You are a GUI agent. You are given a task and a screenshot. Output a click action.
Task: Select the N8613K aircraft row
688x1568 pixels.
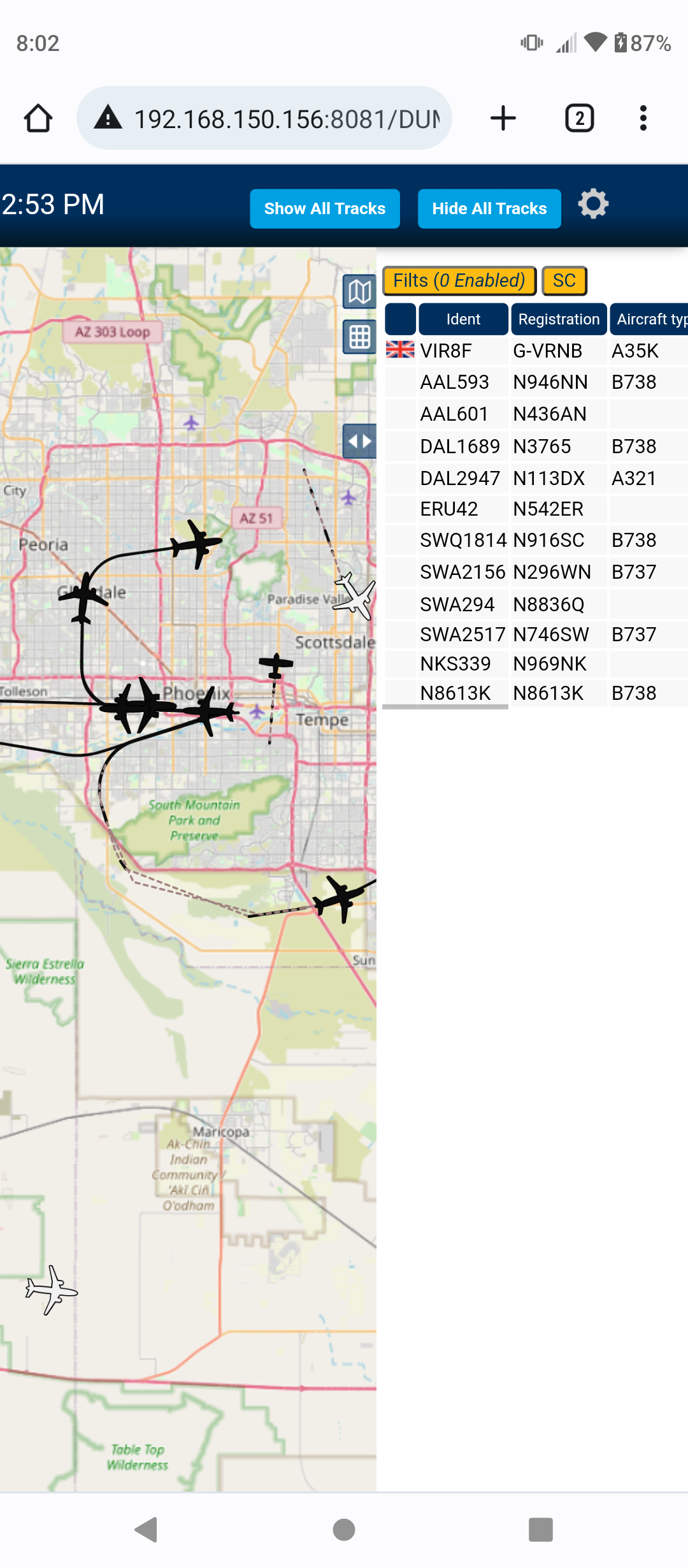tap(536, 693)
